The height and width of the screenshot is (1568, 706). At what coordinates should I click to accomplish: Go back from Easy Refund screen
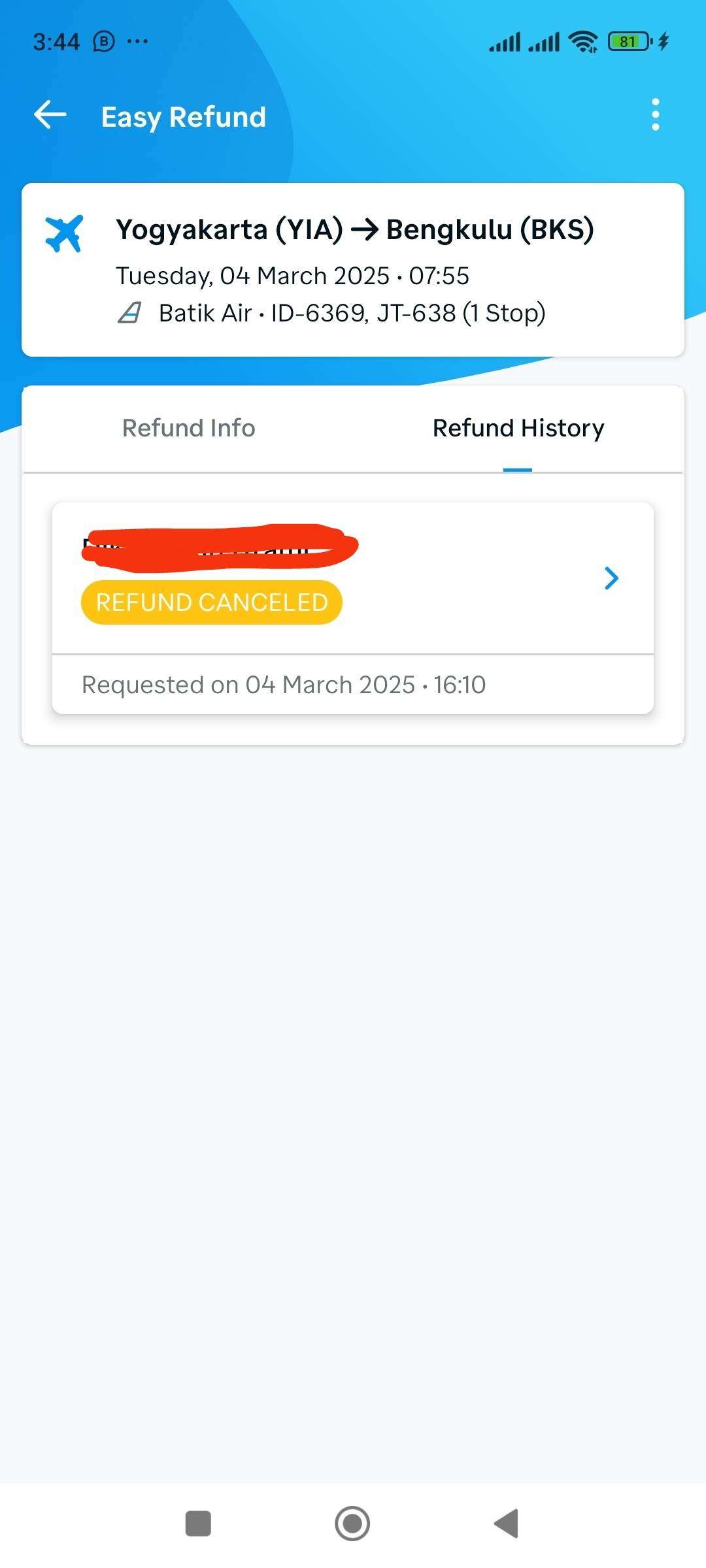[50, 115]
